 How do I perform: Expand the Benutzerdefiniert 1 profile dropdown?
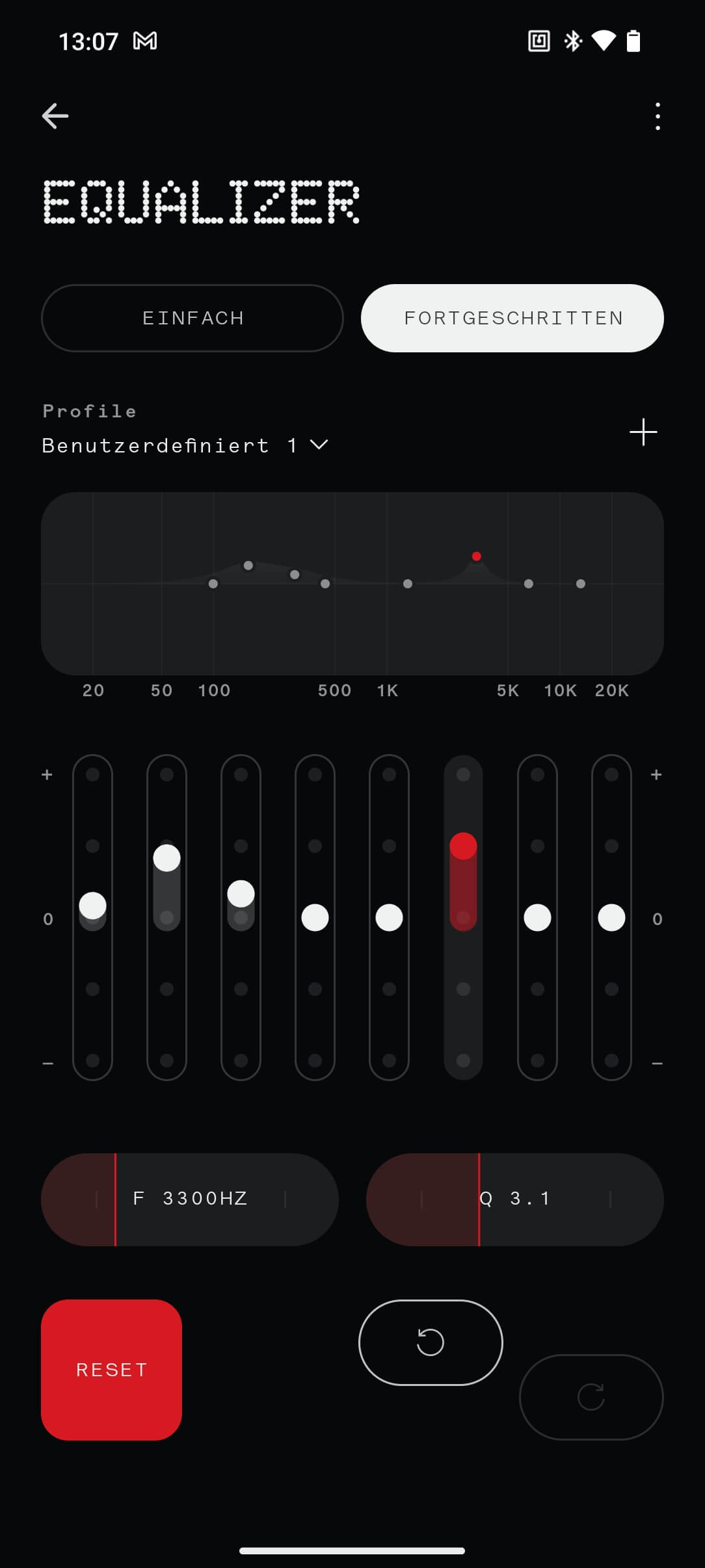click(x=185, y=445)
